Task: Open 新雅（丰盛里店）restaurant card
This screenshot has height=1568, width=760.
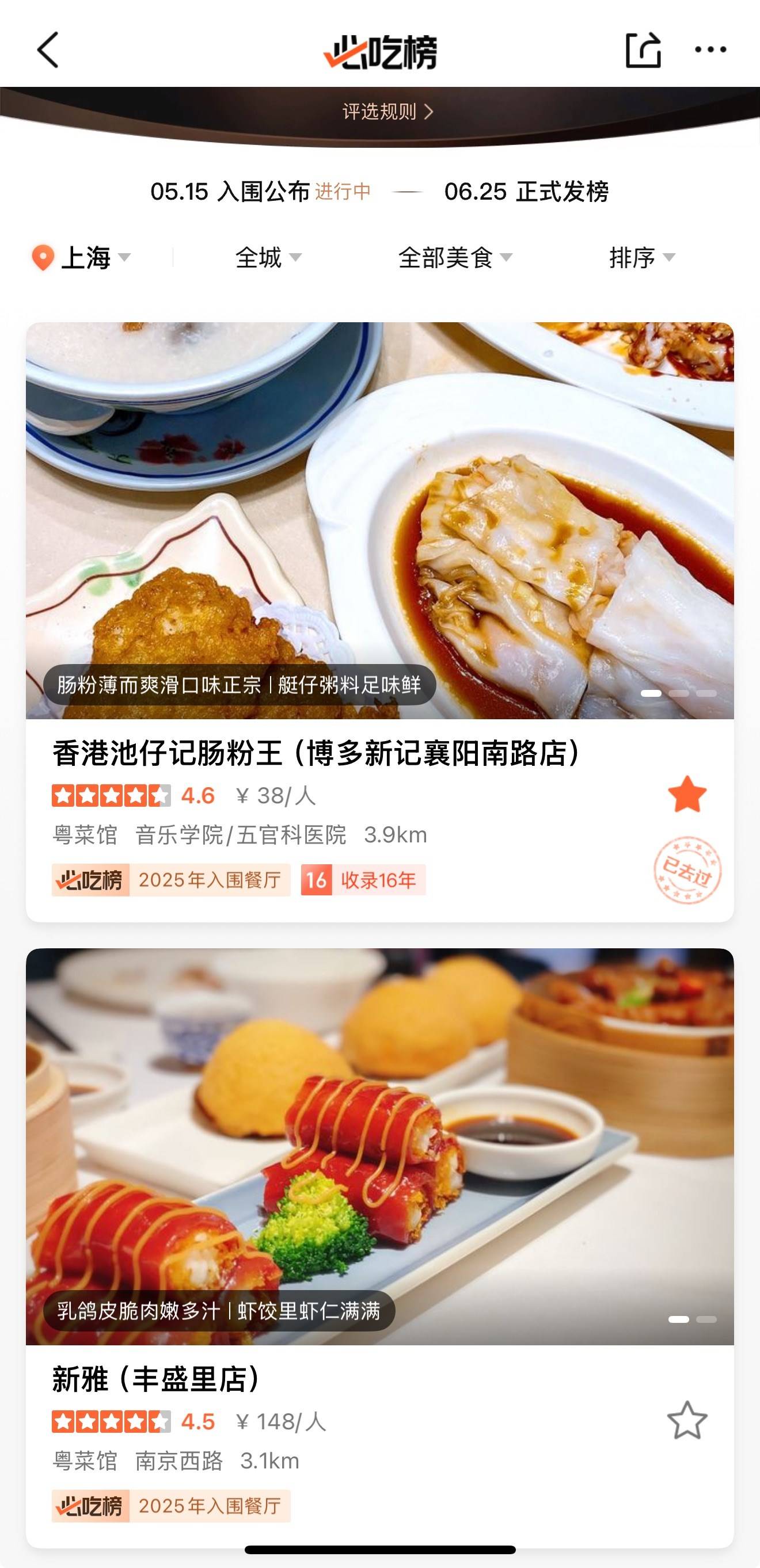Action: click(x=157, y=1379)
